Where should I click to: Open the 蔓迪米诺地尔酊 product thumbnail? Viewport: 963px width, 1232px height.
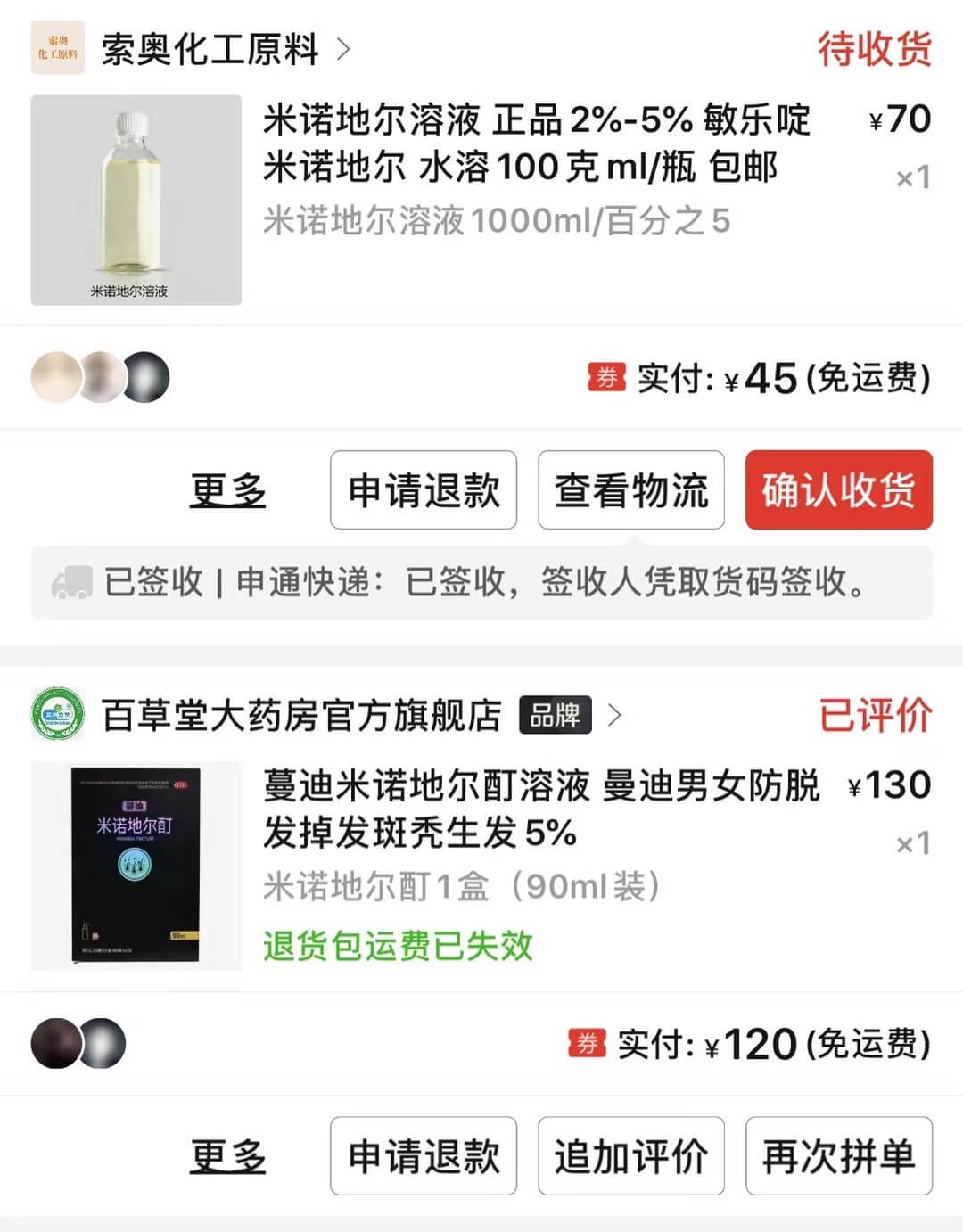[x=136, y=866]
